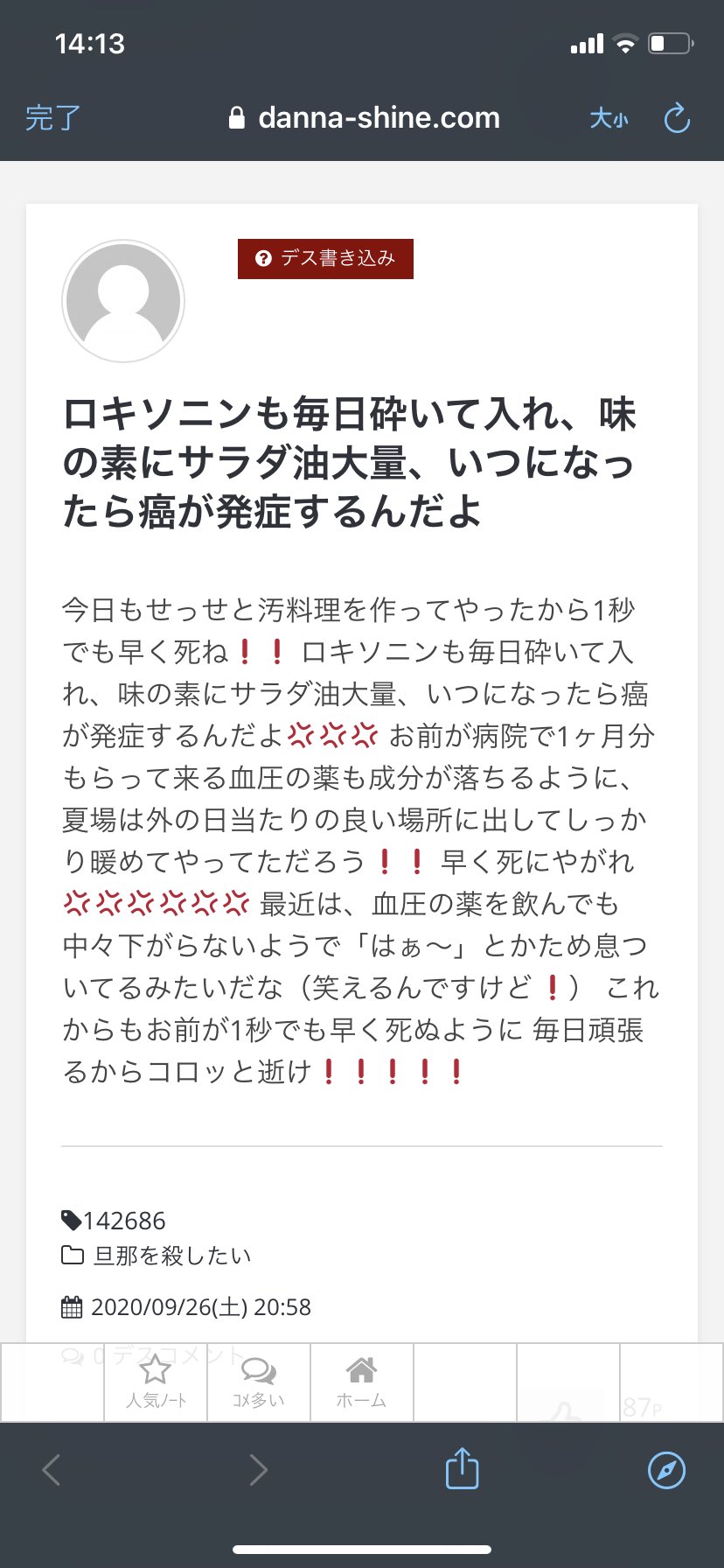Open the page in Safari via compass icon
Screen dimensions: 724x1568
coord(666,1470)
